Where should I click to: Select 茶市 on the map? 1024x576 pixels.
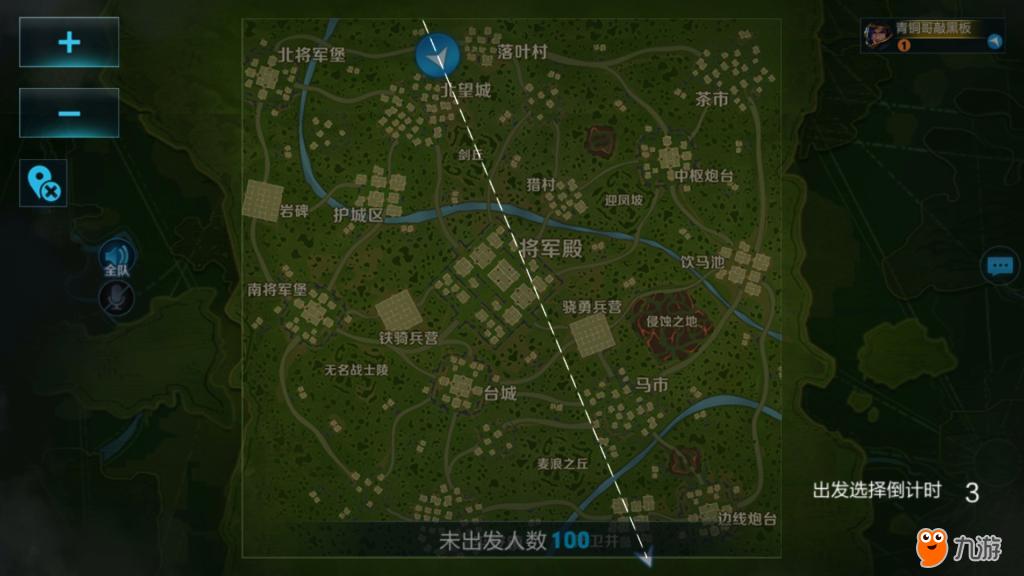712,100
